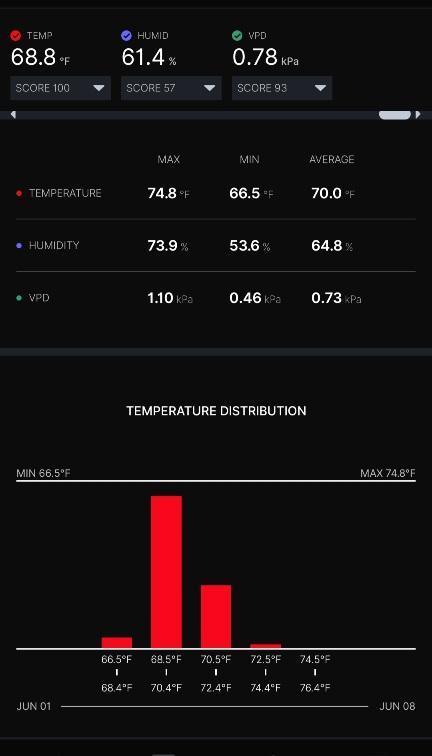Tap the right arrow of the horizontal scrollbar
432x756 pixels.
click(x=418, y=115)
